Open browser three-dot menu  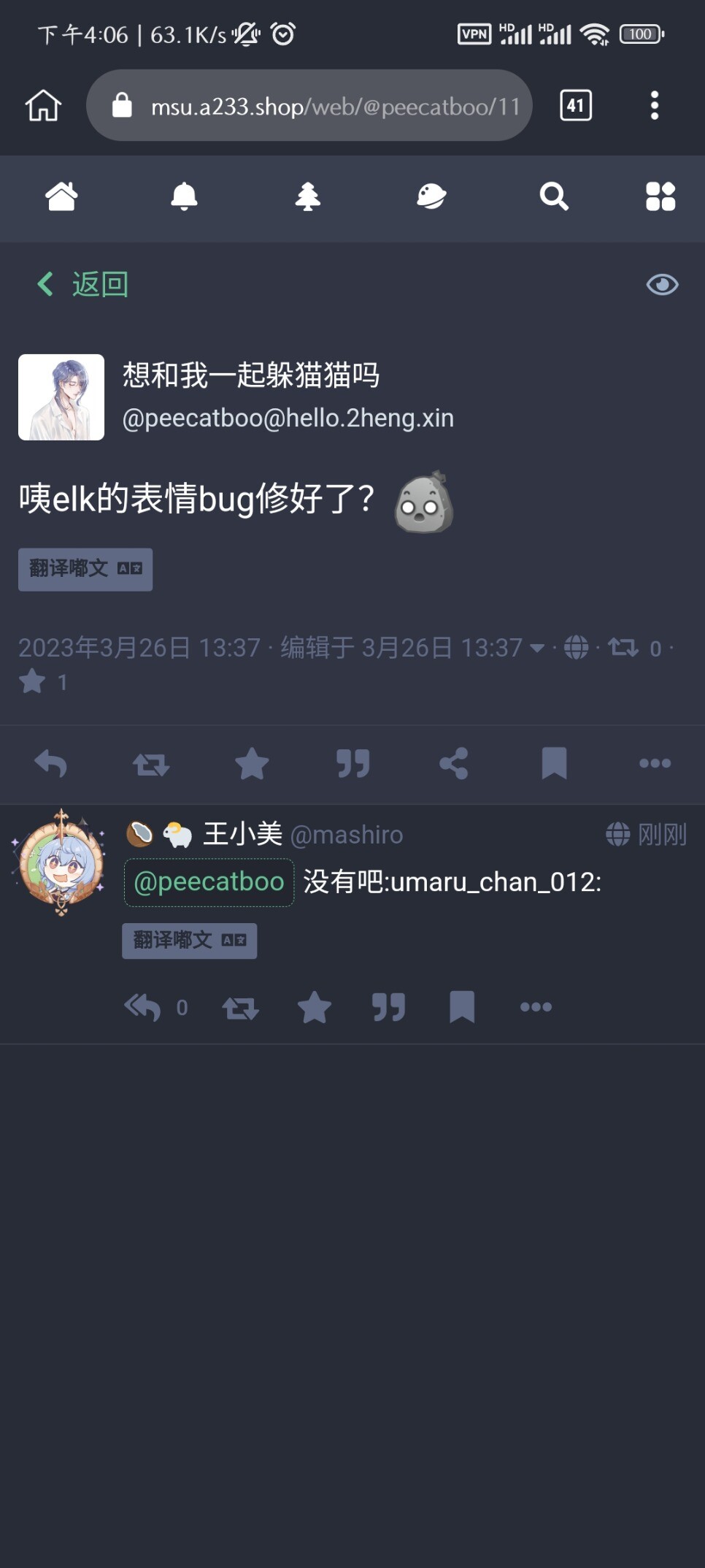click(655, 106)
